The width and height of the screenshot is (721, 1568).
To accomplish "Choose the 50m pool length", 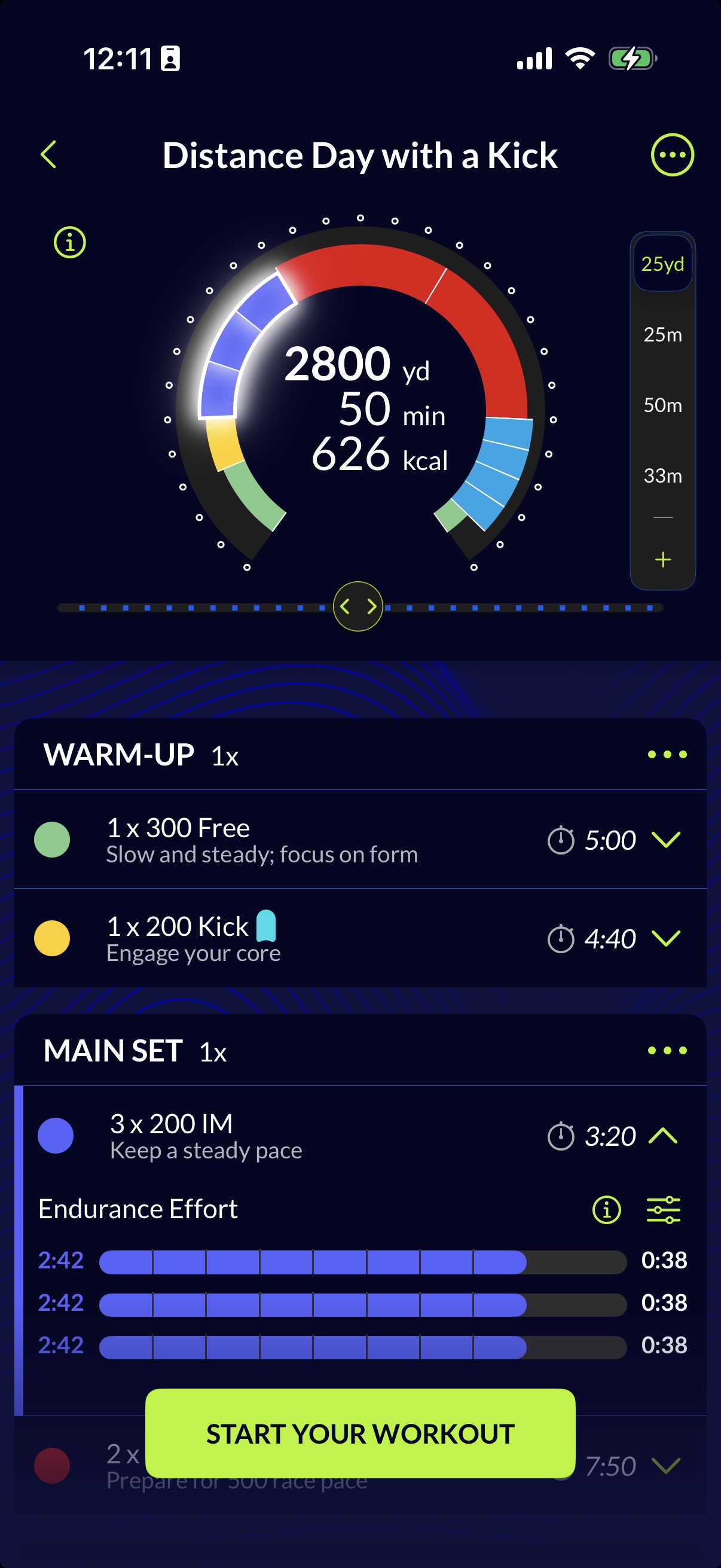I will [x=662, y=405].
